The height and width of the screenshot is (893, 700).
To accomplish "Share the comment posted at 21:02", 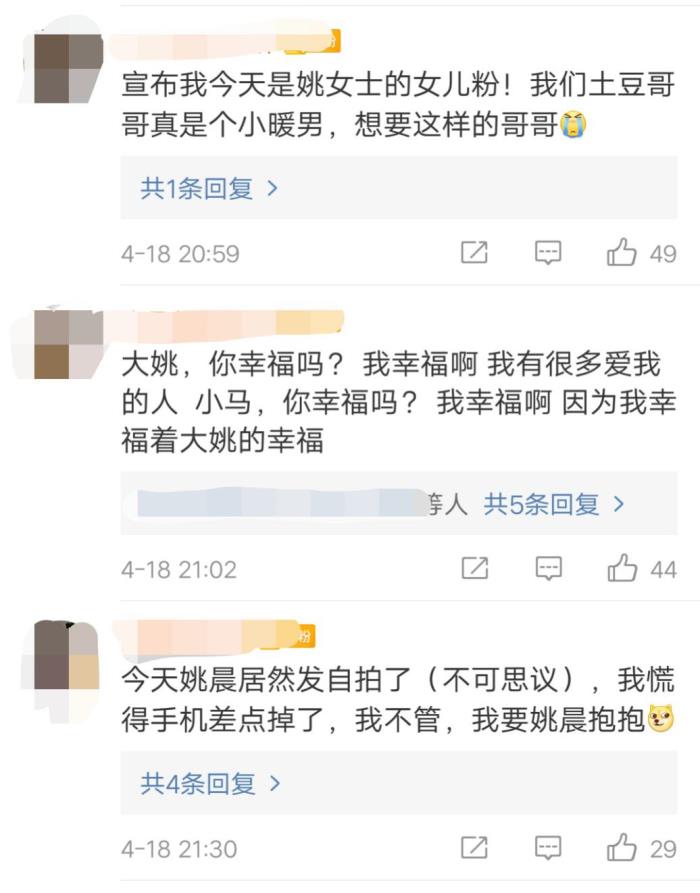I will (x=474, y=569).
